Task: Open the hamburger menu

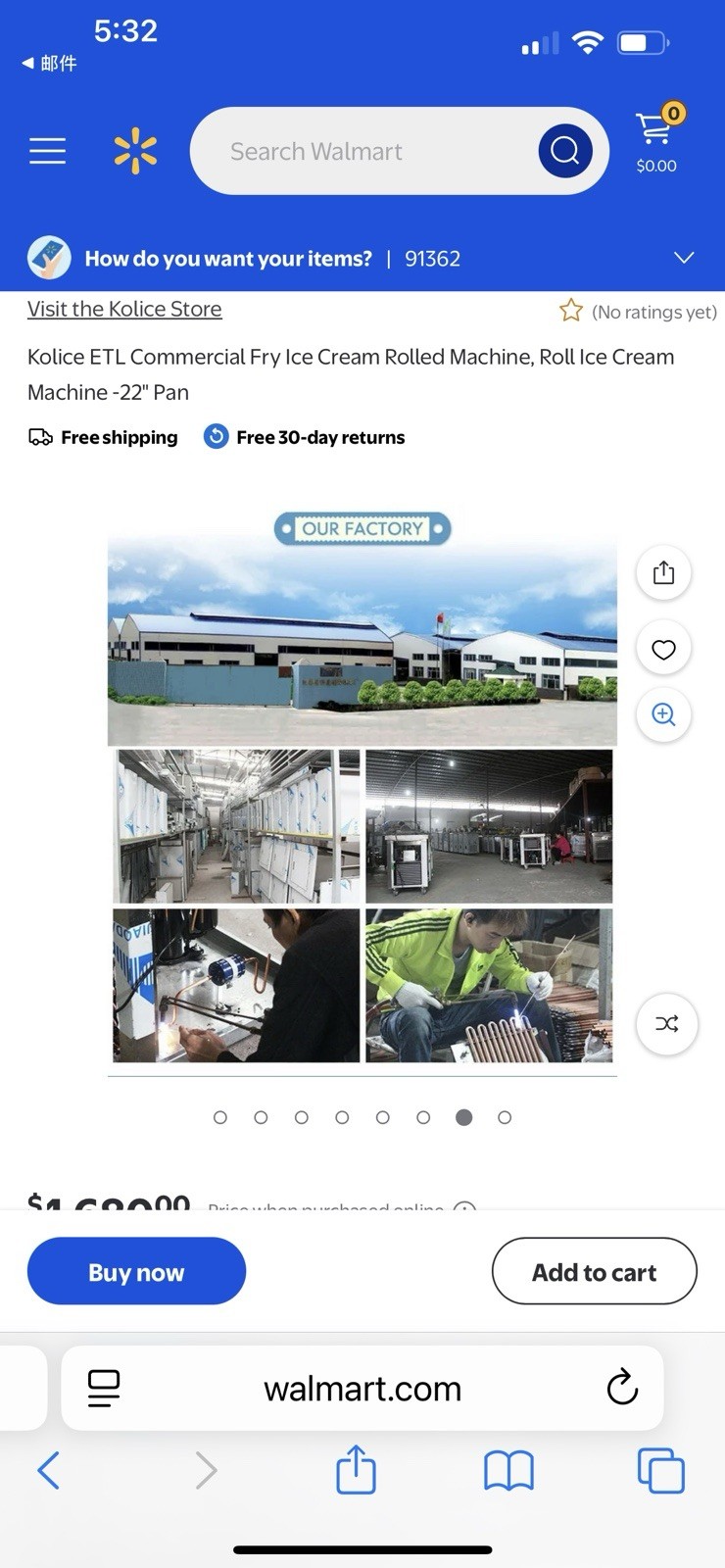Action: pos(47,151)
